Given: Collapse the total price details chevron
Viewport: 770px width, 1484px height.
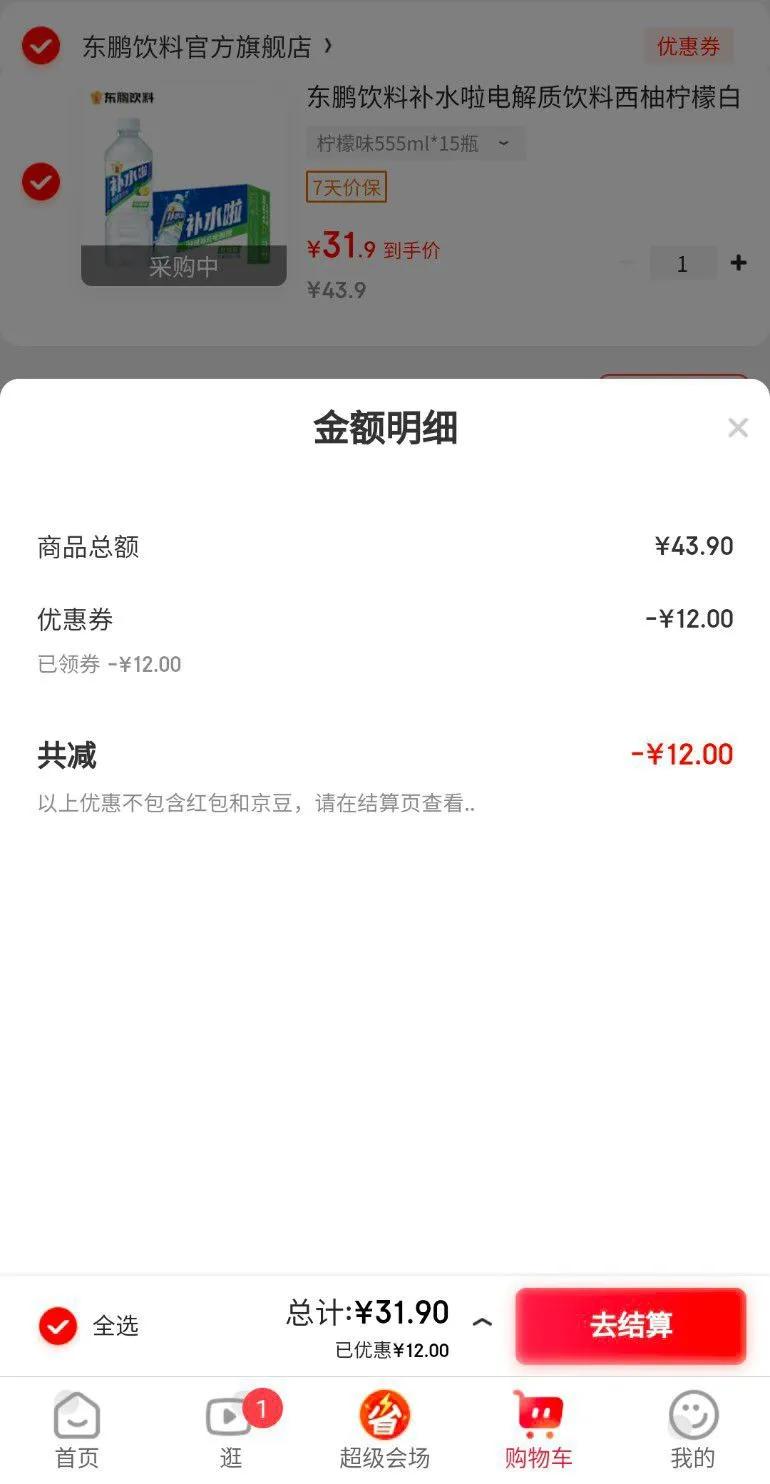Looking at the screenshot, I should [x=482, y=1322].
